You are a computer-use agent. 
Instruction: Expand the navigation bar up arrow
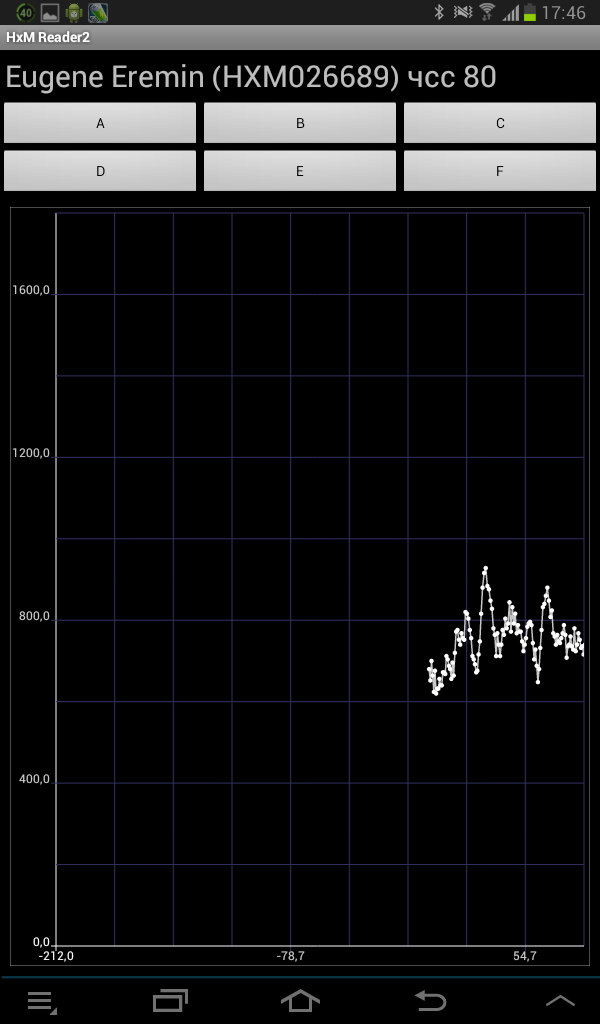coord(560,1000)
